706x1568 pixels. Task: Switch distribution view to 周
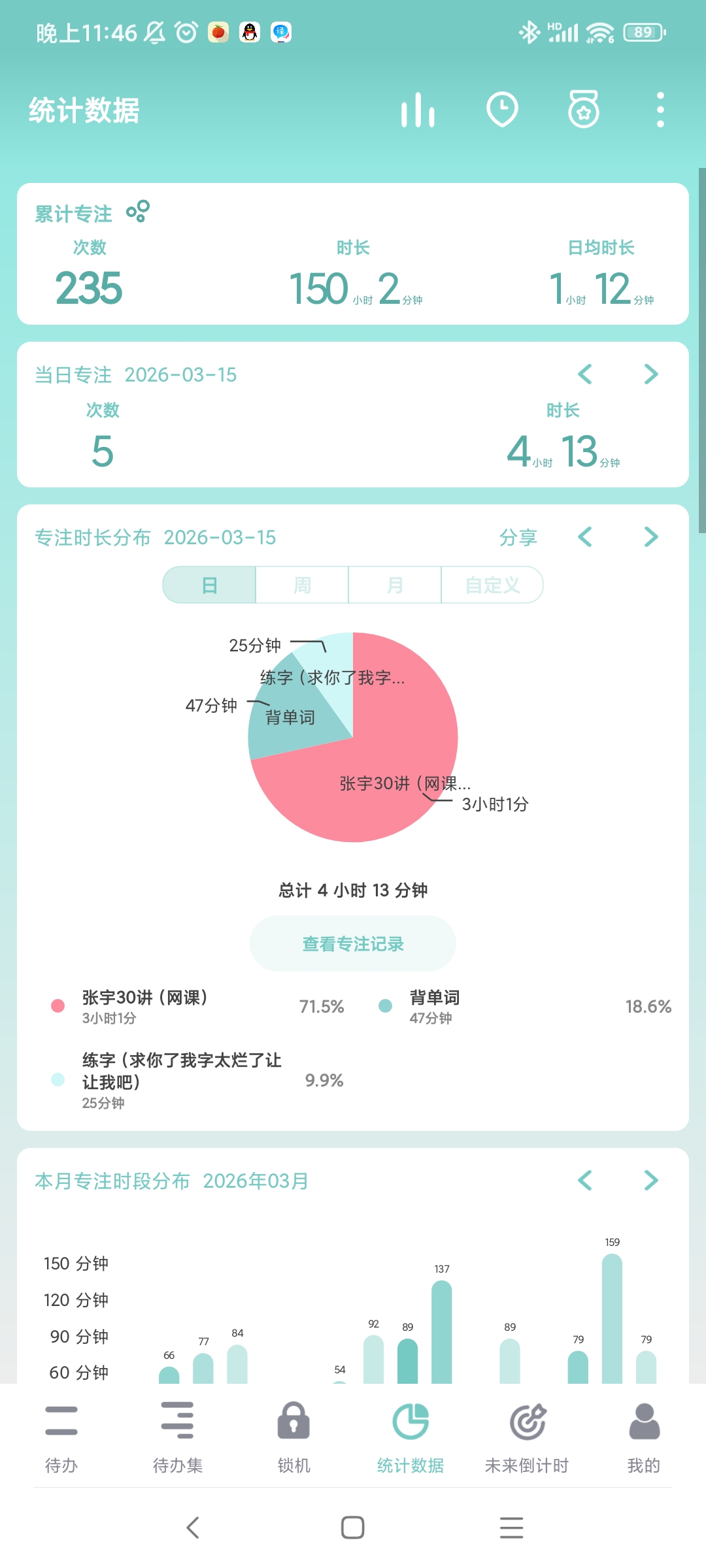(x=302, y=585)
